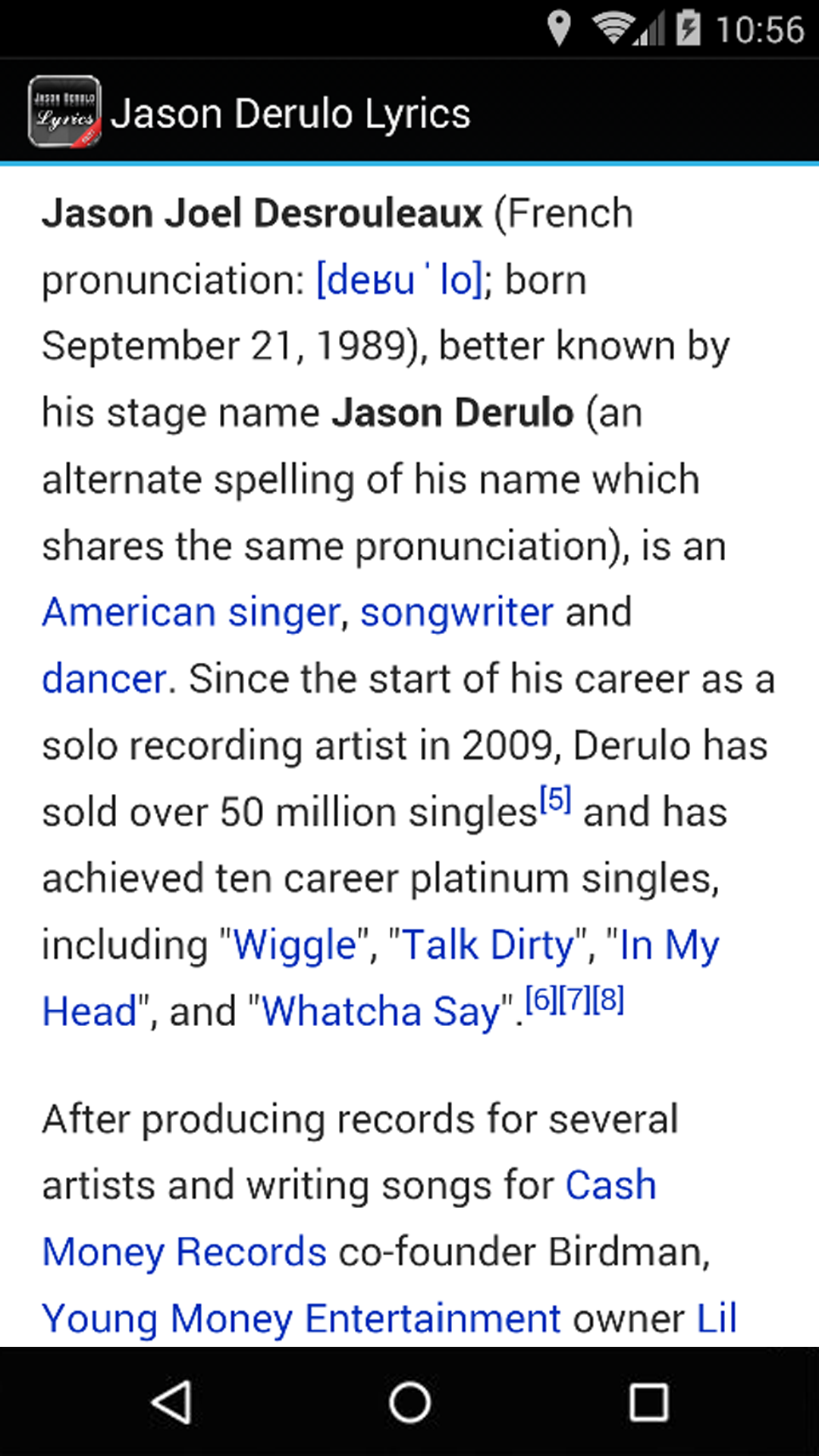The image size is (819, 1456).
Task: Open the "Whatcha Say" song link
Action: (x=381, y=1012)
